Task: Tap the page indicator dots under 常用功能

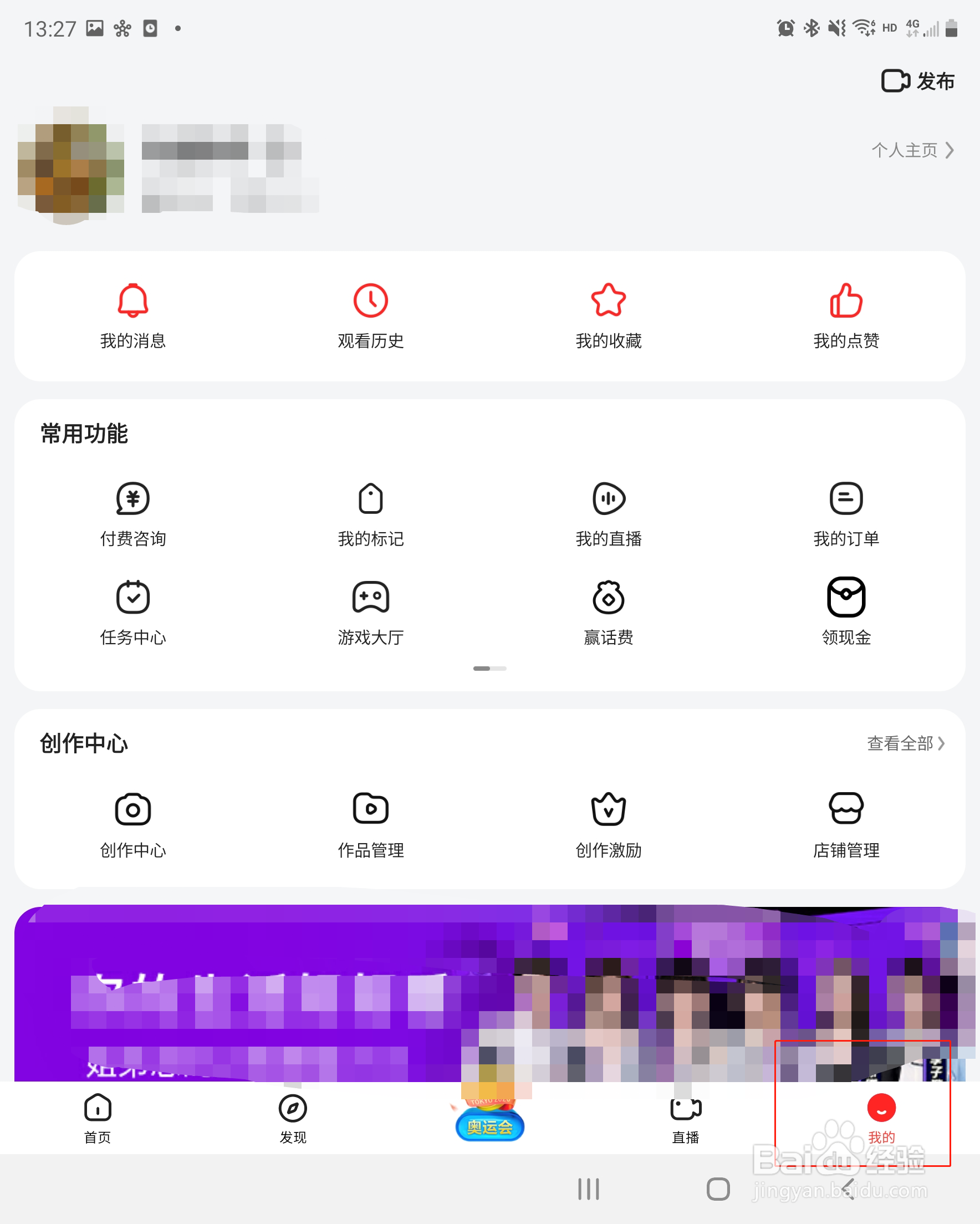Action: click(x=489, y=668)
